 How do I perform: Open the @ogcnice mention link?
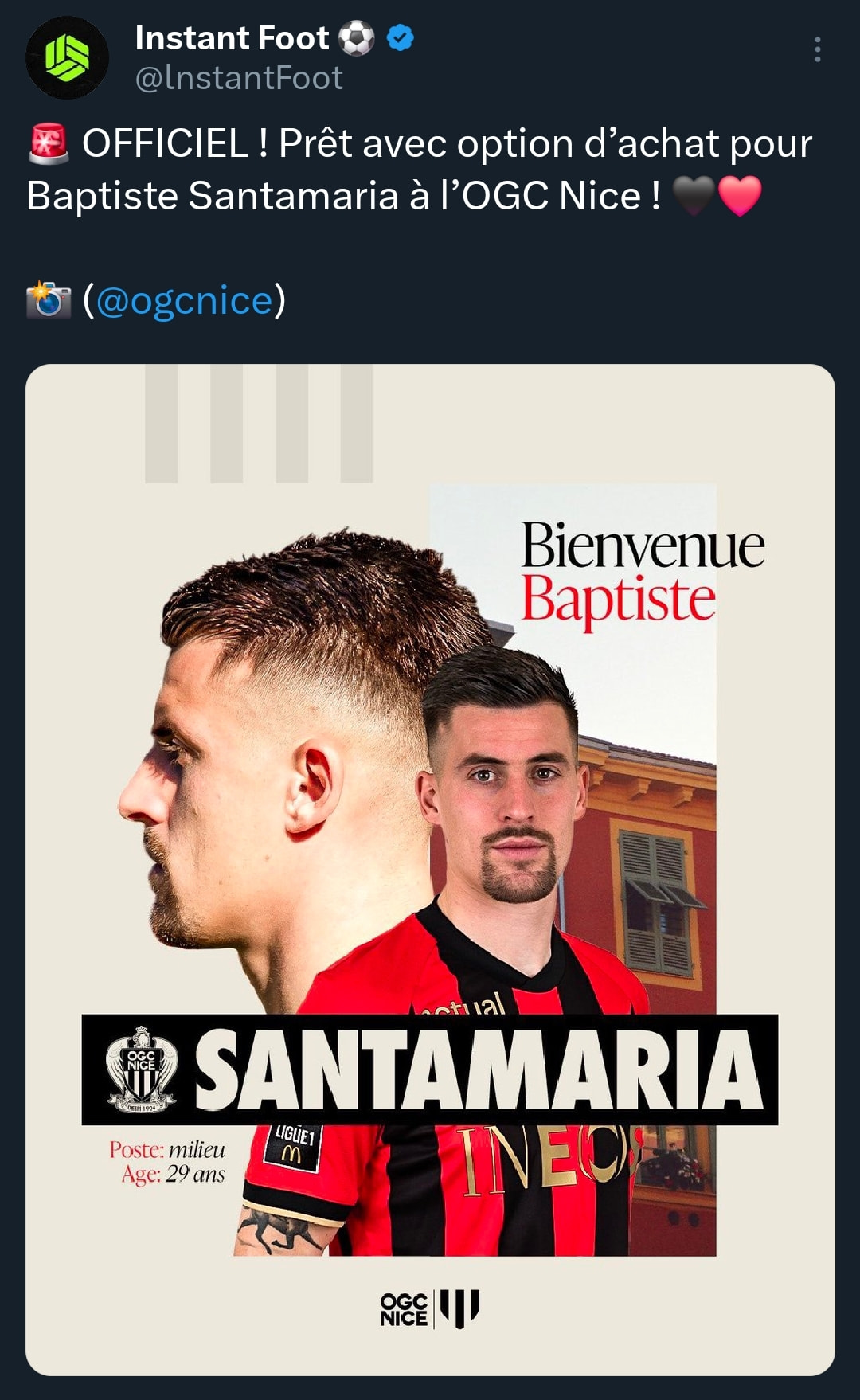tap(184, 300)
